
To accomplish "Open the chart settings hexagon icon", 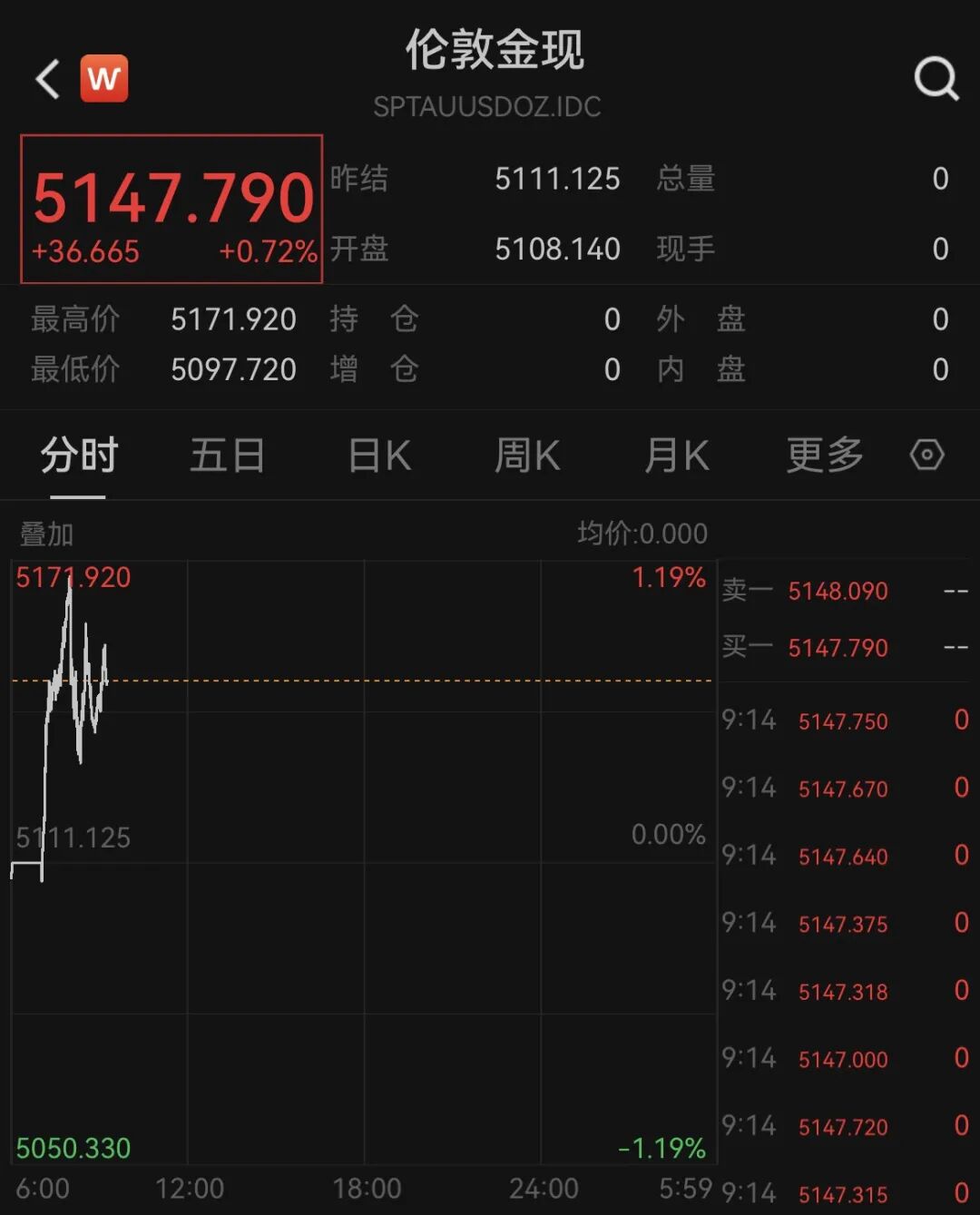I will [926, 455].
